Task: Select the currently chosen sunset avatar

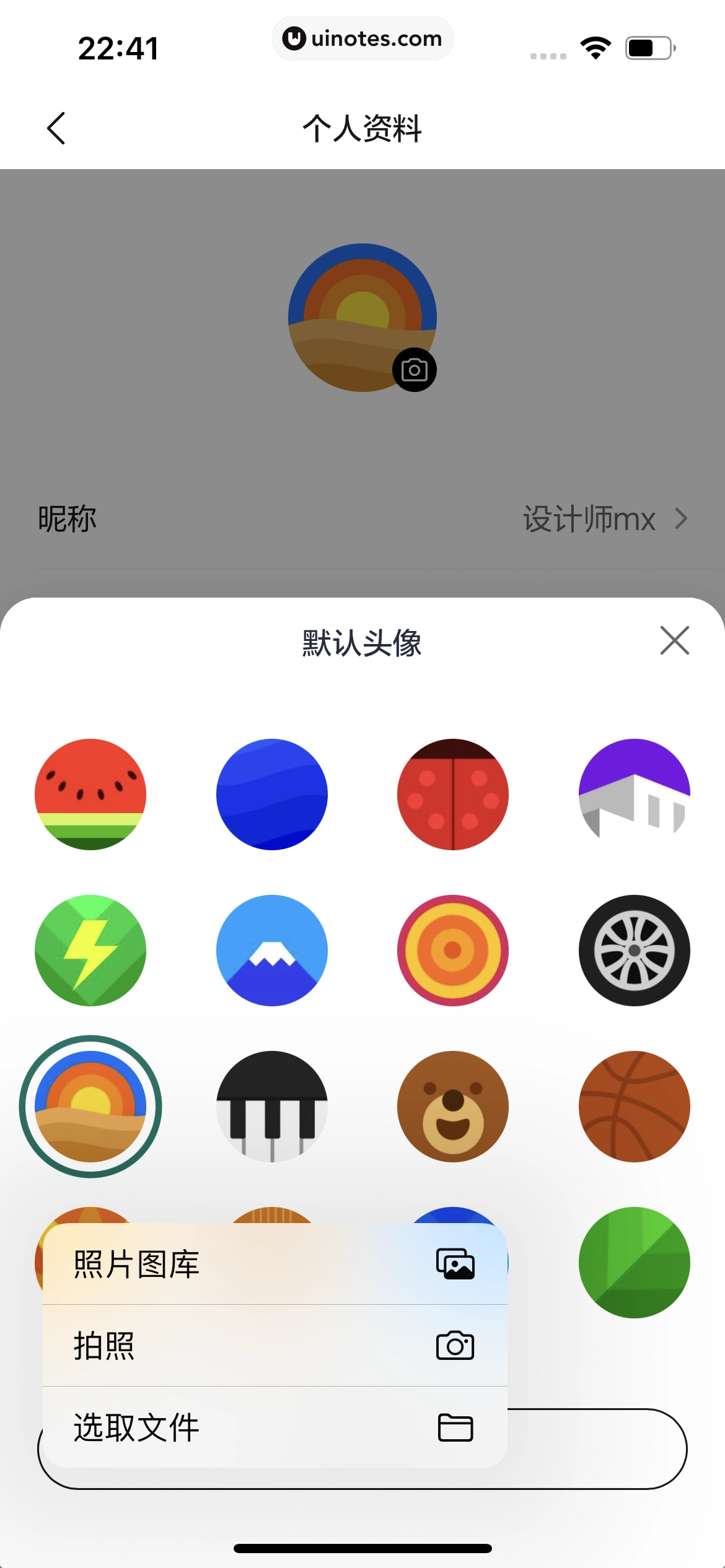Action: pyautogui.click(x=90, y=1106)
